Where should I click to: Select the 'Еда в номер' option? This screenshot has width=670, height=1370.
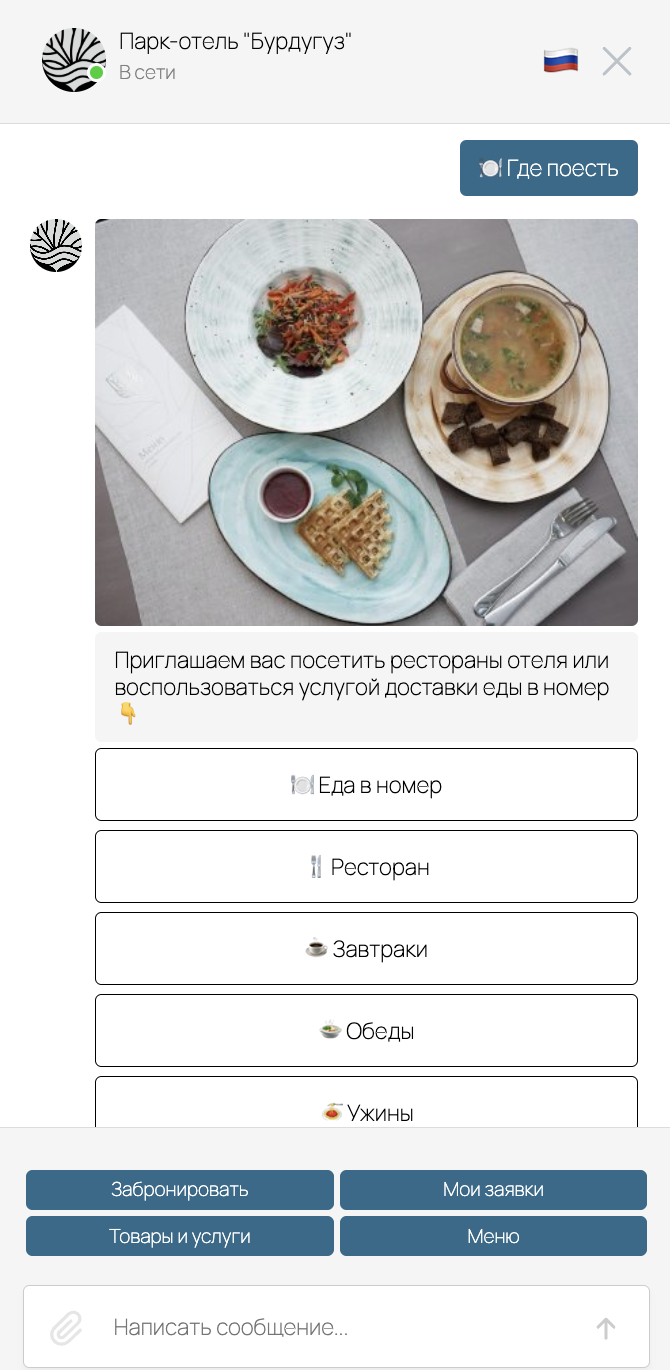pyautogui.click(x=366, y=785)
